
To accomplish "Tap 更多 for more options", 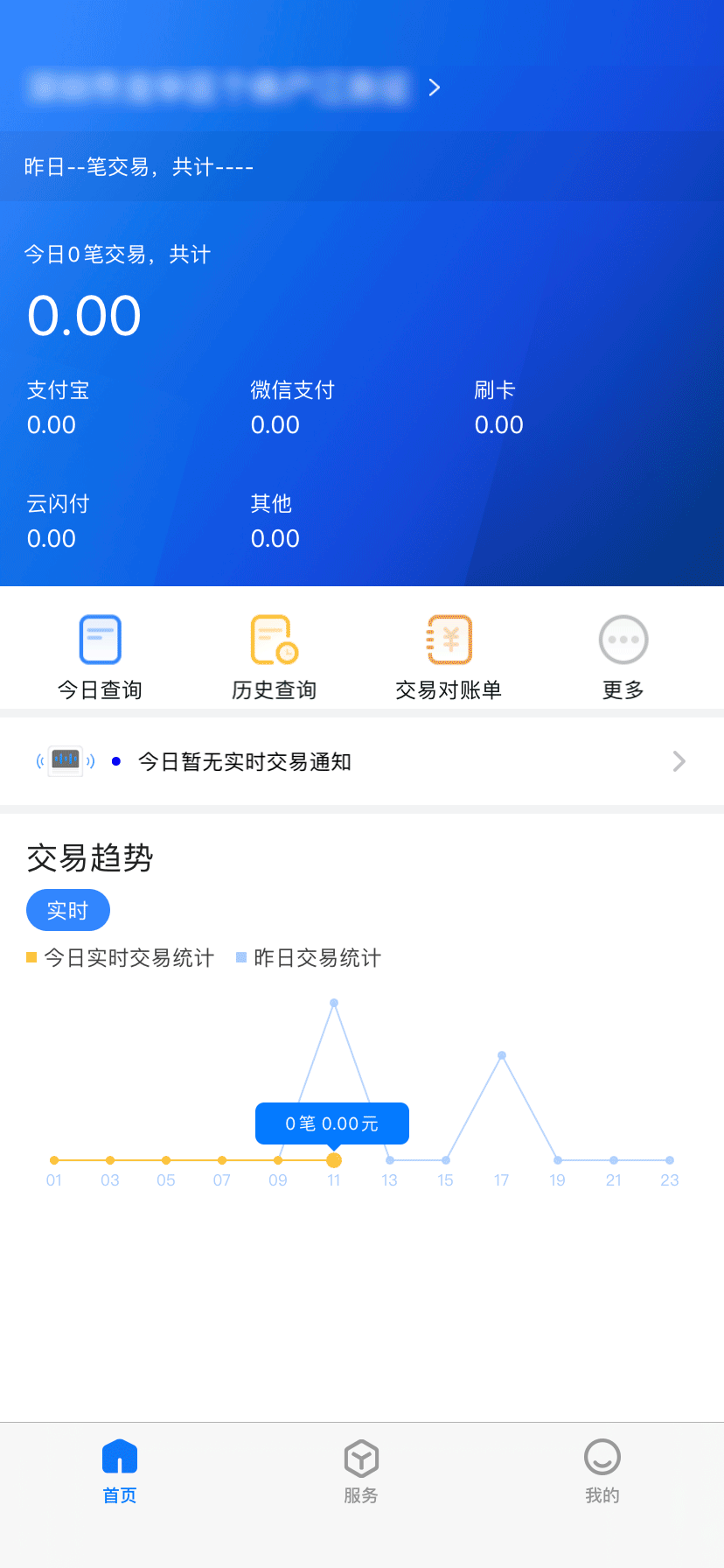I will click(x=623, y=658).
